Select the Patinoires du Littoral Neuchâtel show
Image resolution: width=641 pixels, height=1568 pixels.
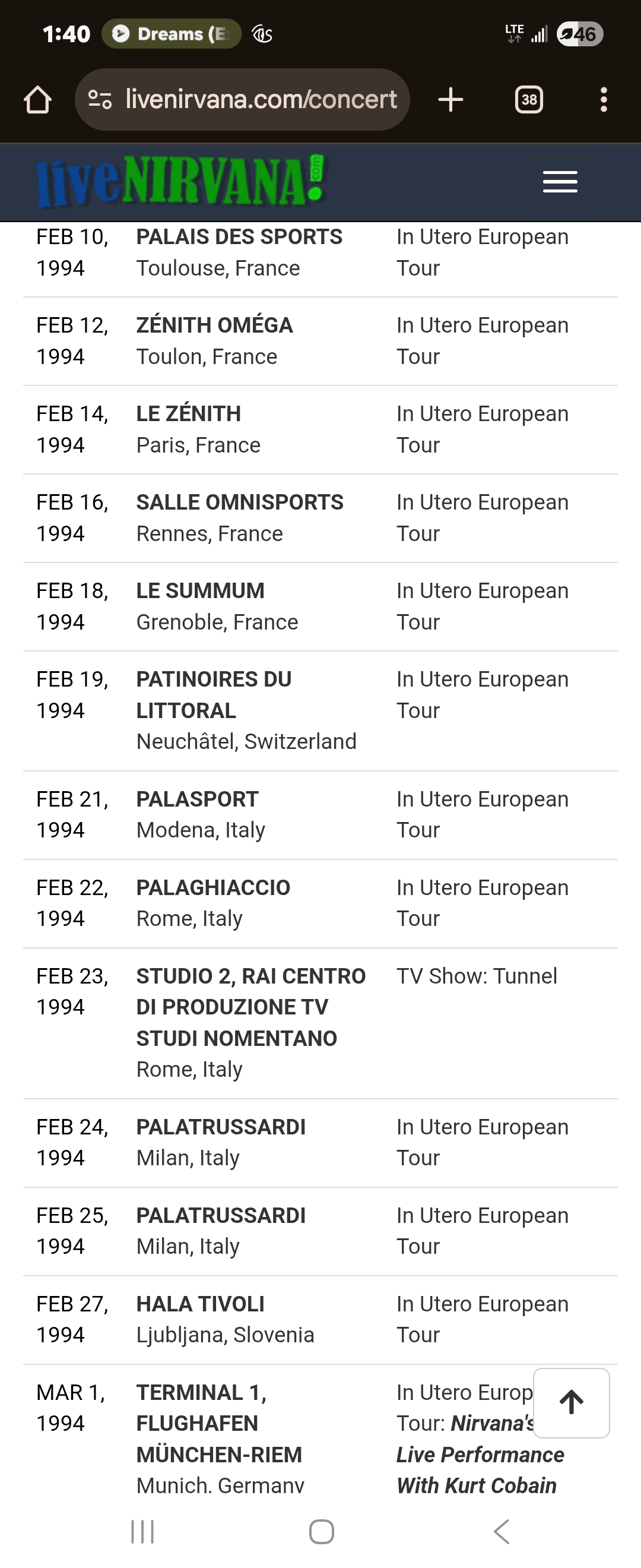click(214, 694)
